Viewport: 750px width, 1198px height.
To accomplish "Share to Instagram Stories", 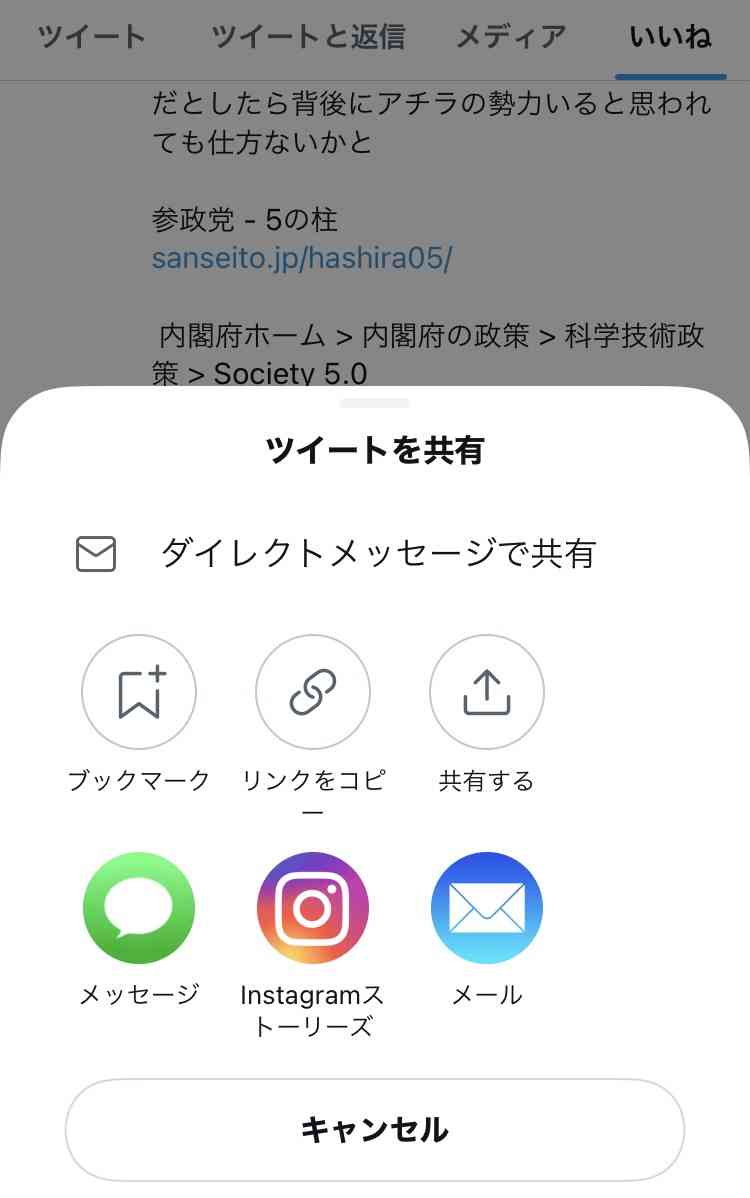I will pos(313,908).
